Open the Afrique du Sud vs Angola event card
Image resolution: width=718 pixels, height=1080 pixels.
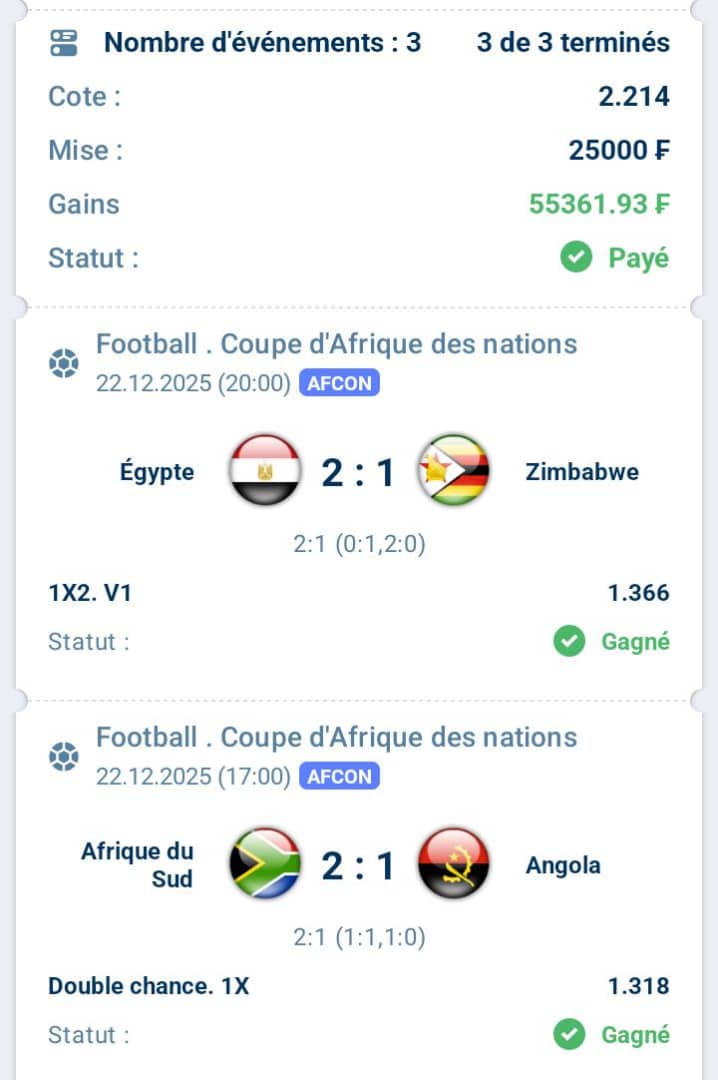pyautogui.click(x=358, y=865)
